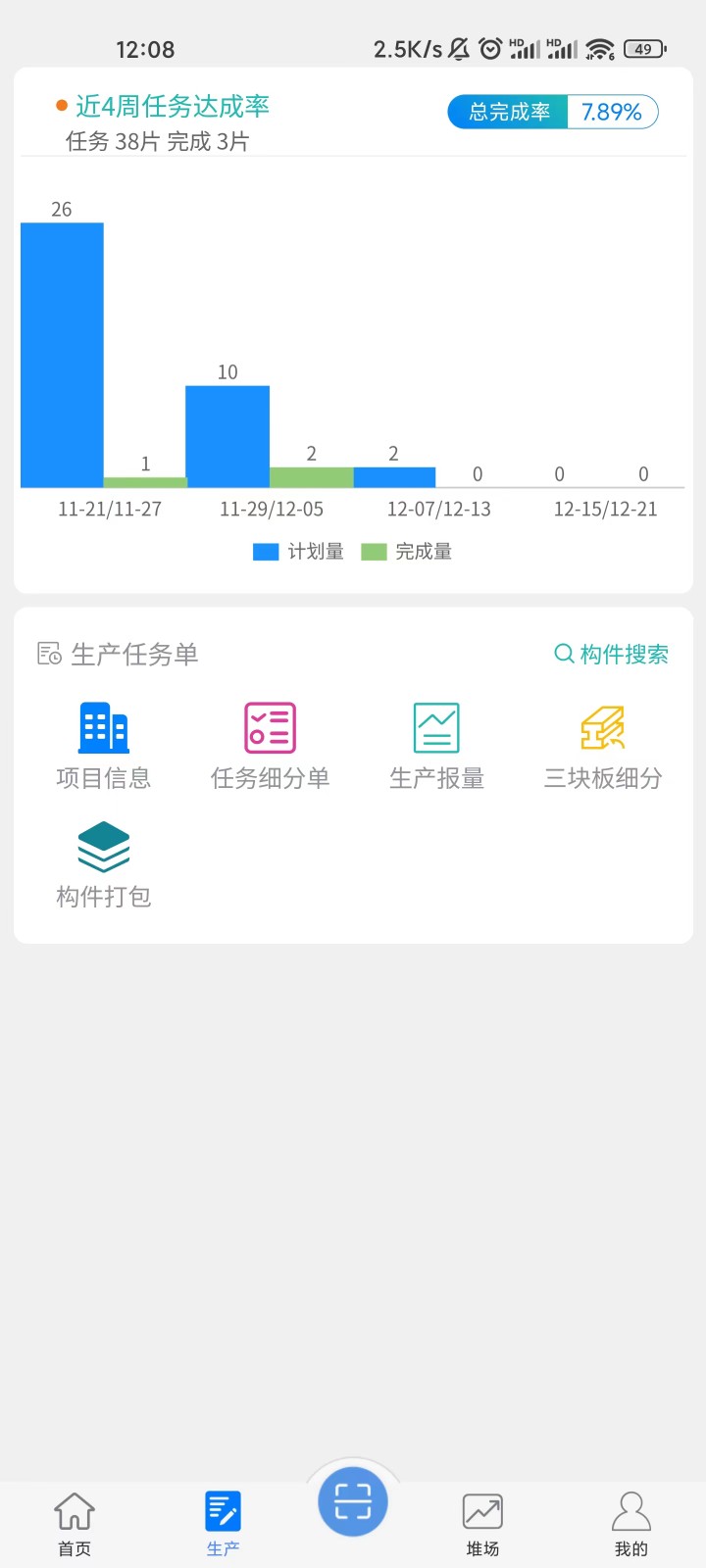Tap the center scan button

[x=353, y=1501]
